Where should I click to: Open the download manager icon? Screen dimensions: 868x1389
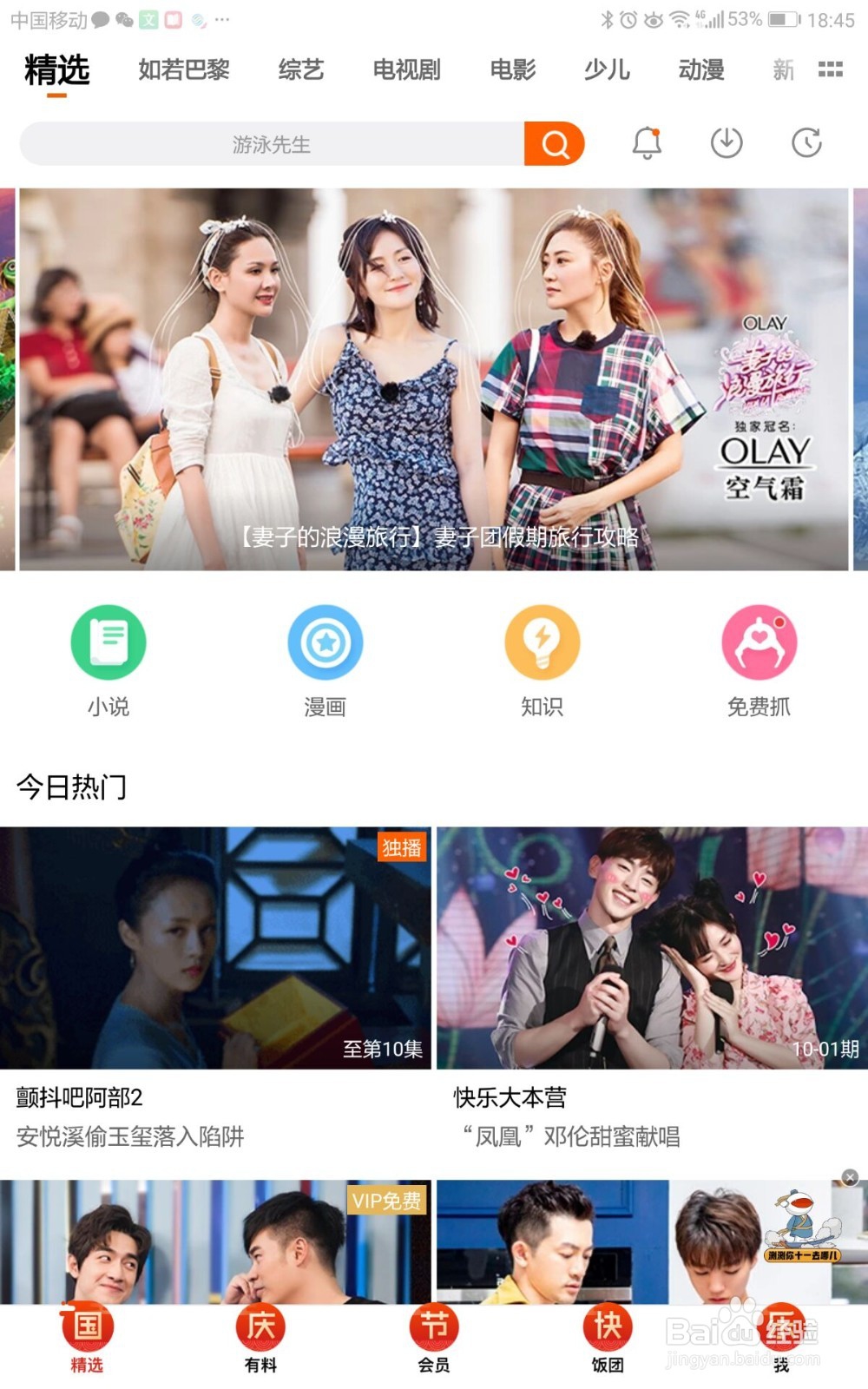[727, 143]
